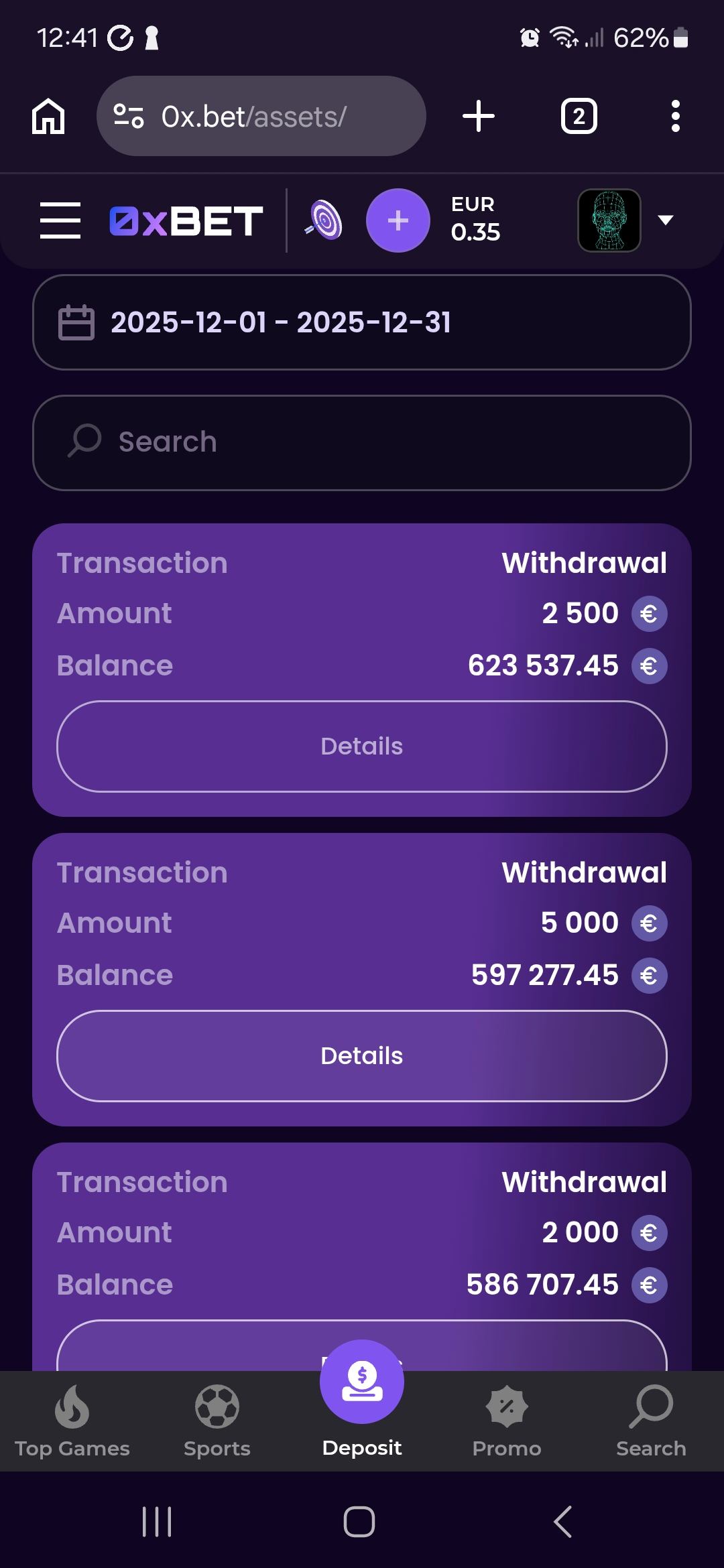Open the system recent apps view

[157, 1522]
